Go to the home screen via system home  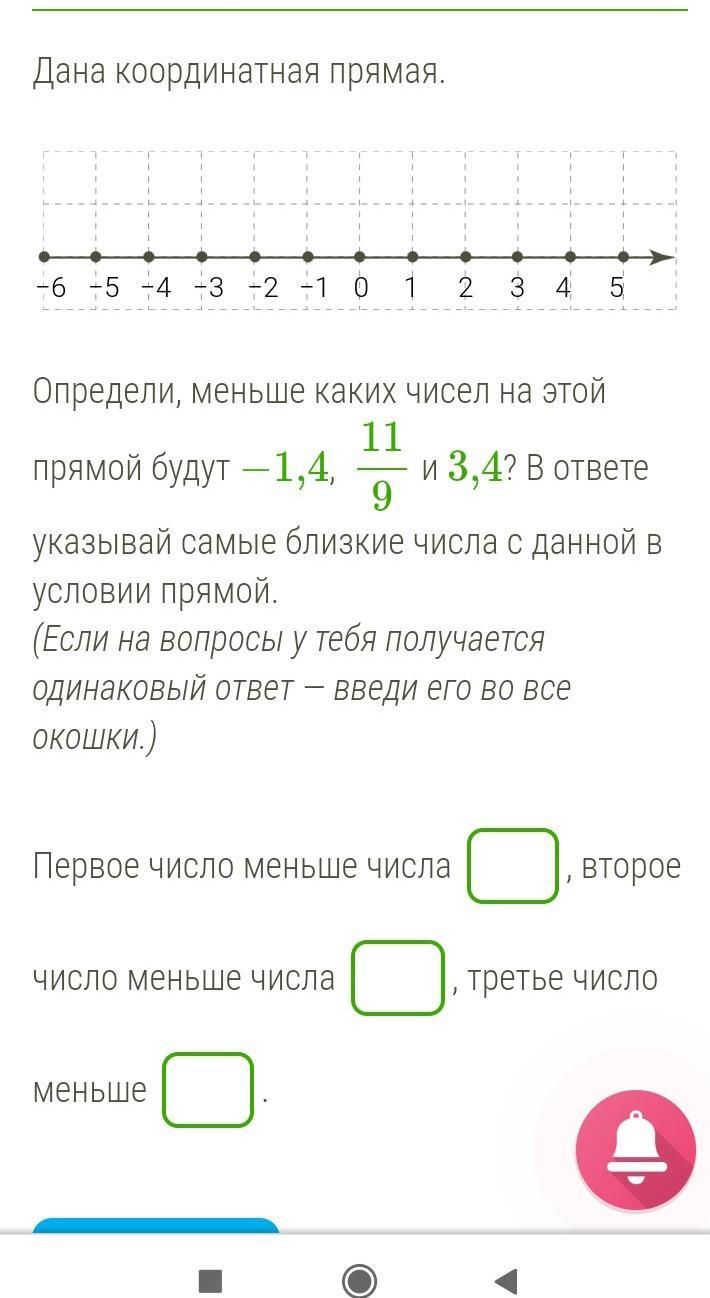(x=359, y=1280)
